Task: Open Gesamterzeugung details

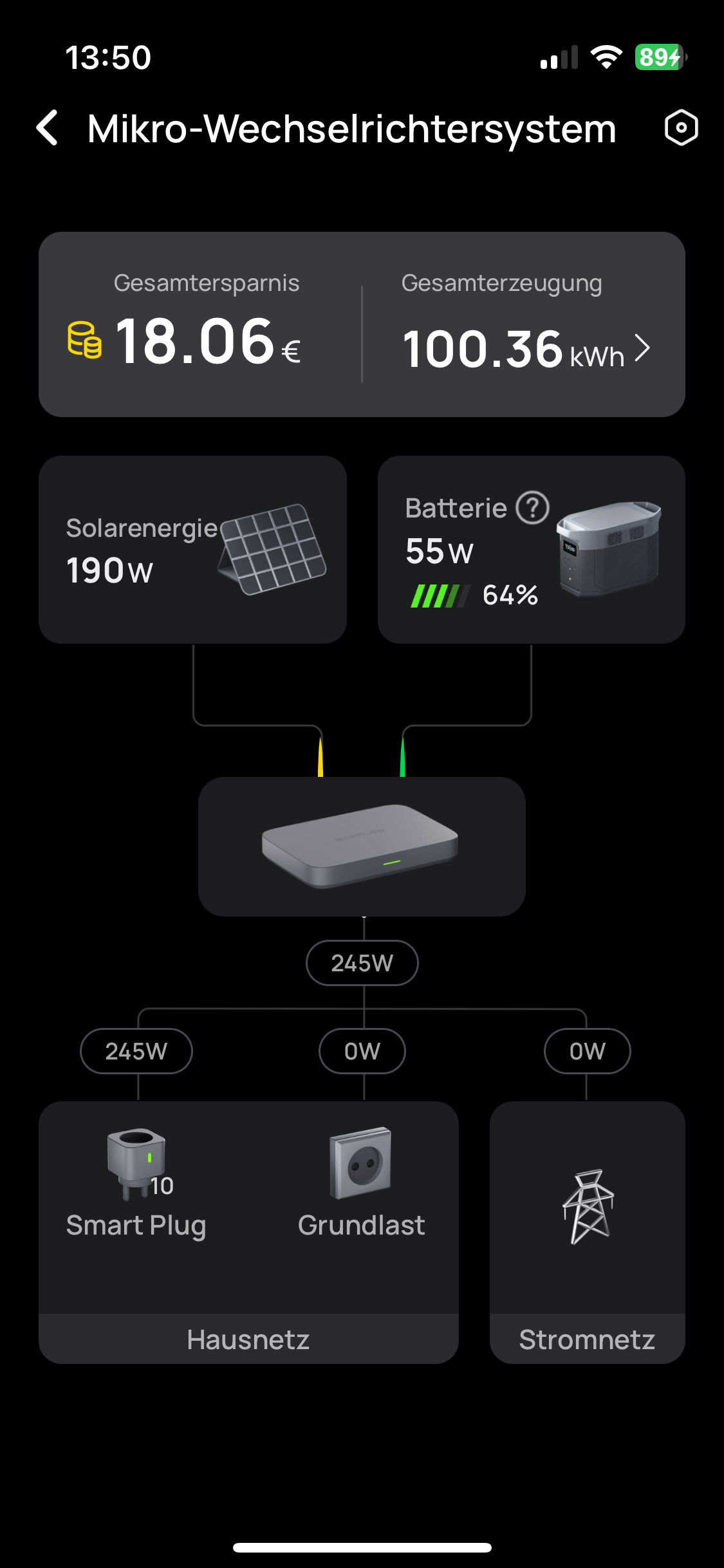Action: (x=524, y=348)
